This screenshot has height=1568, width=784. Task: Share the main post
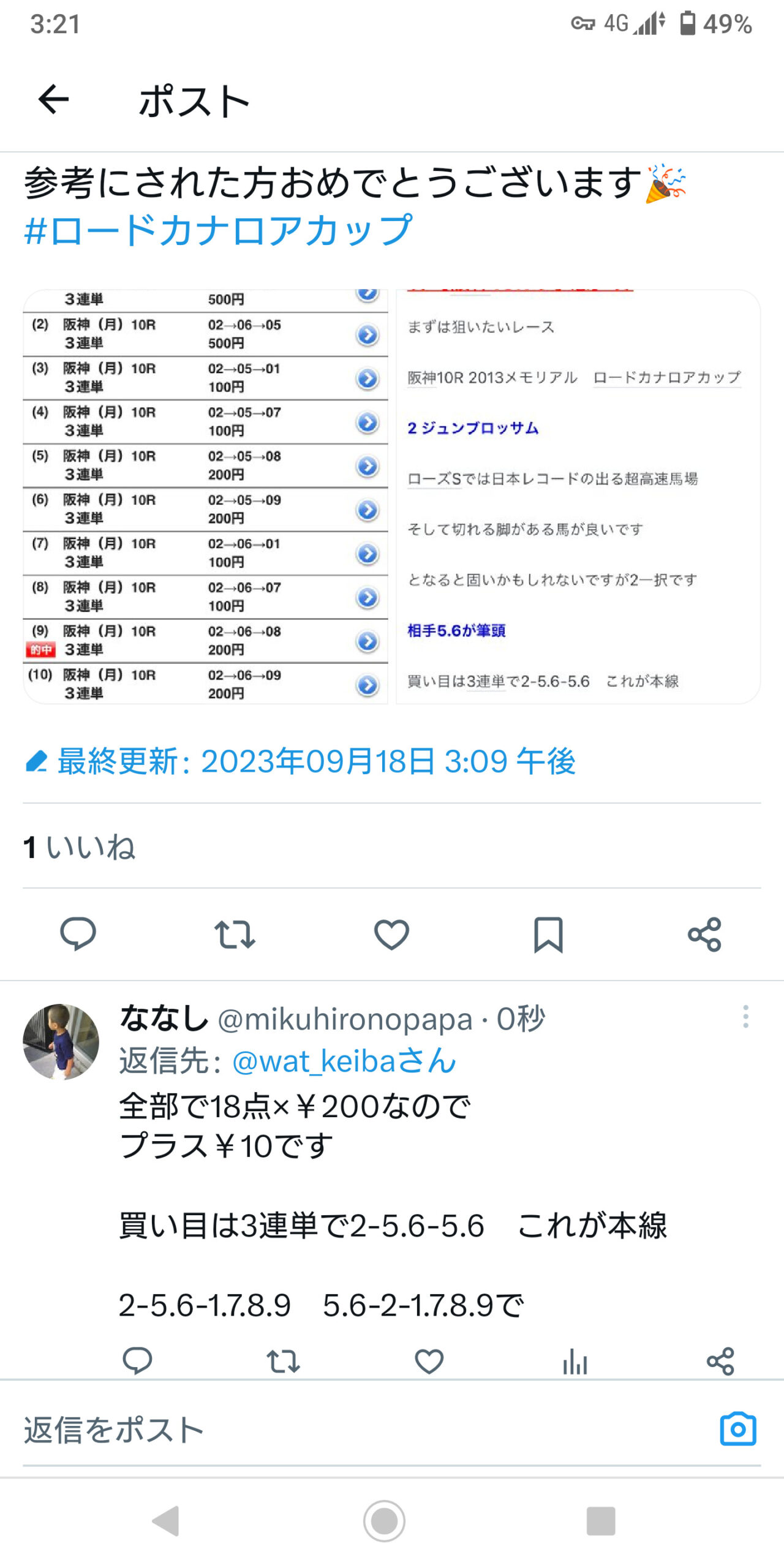[704, 934]
